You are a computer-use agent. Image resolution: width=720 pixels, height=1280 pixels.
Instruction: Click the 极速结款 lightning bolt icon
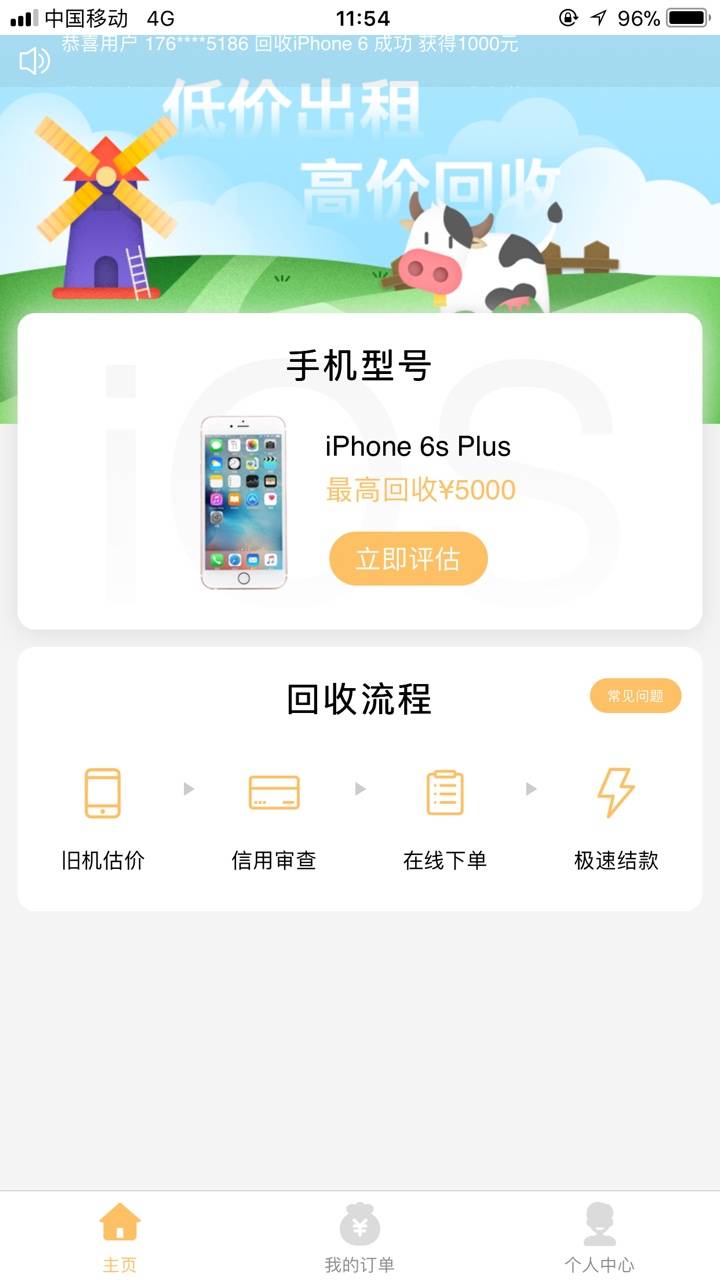615,791
